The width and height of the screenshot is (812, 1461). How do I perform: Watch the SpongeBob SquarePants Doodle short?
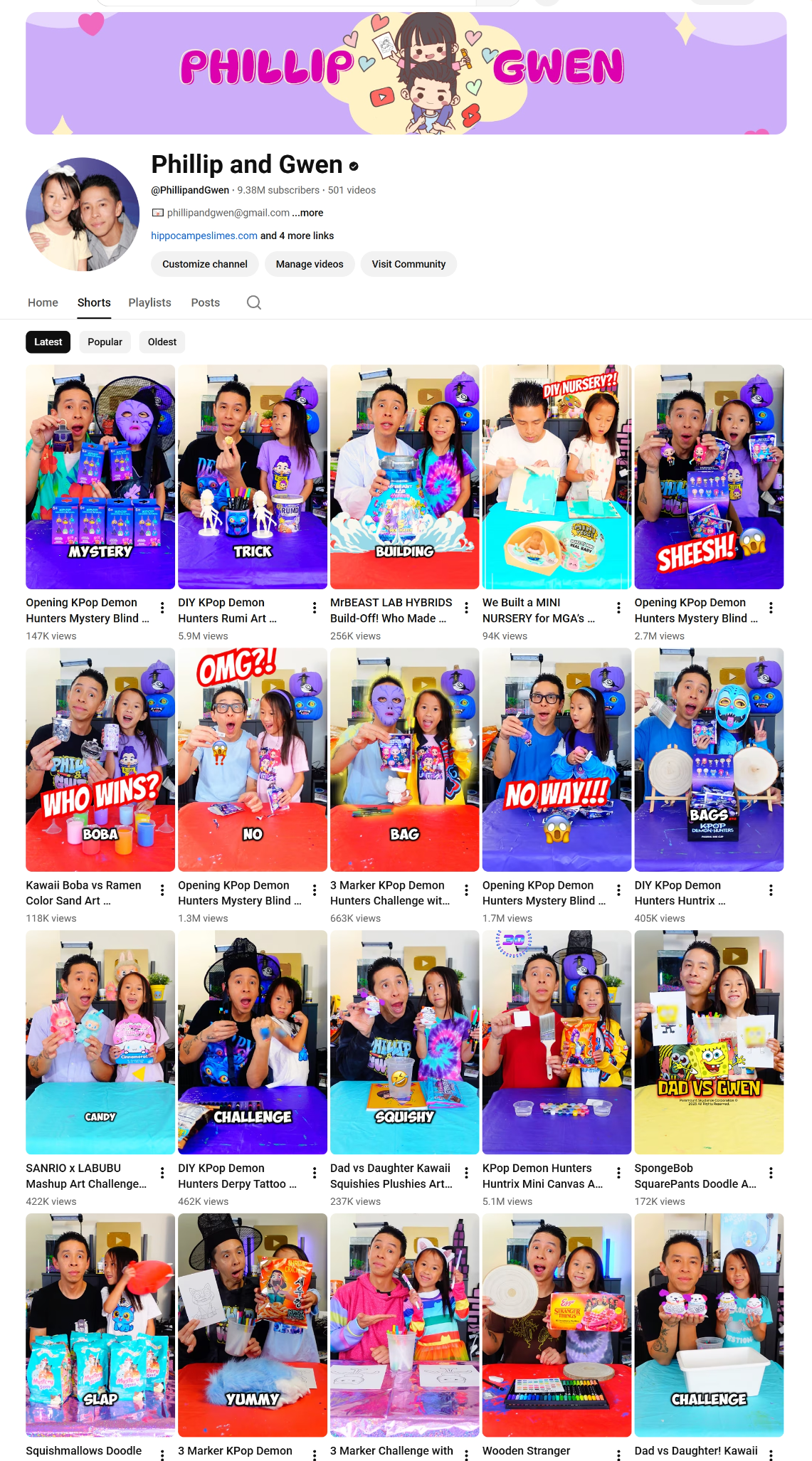click(709, 1042)
